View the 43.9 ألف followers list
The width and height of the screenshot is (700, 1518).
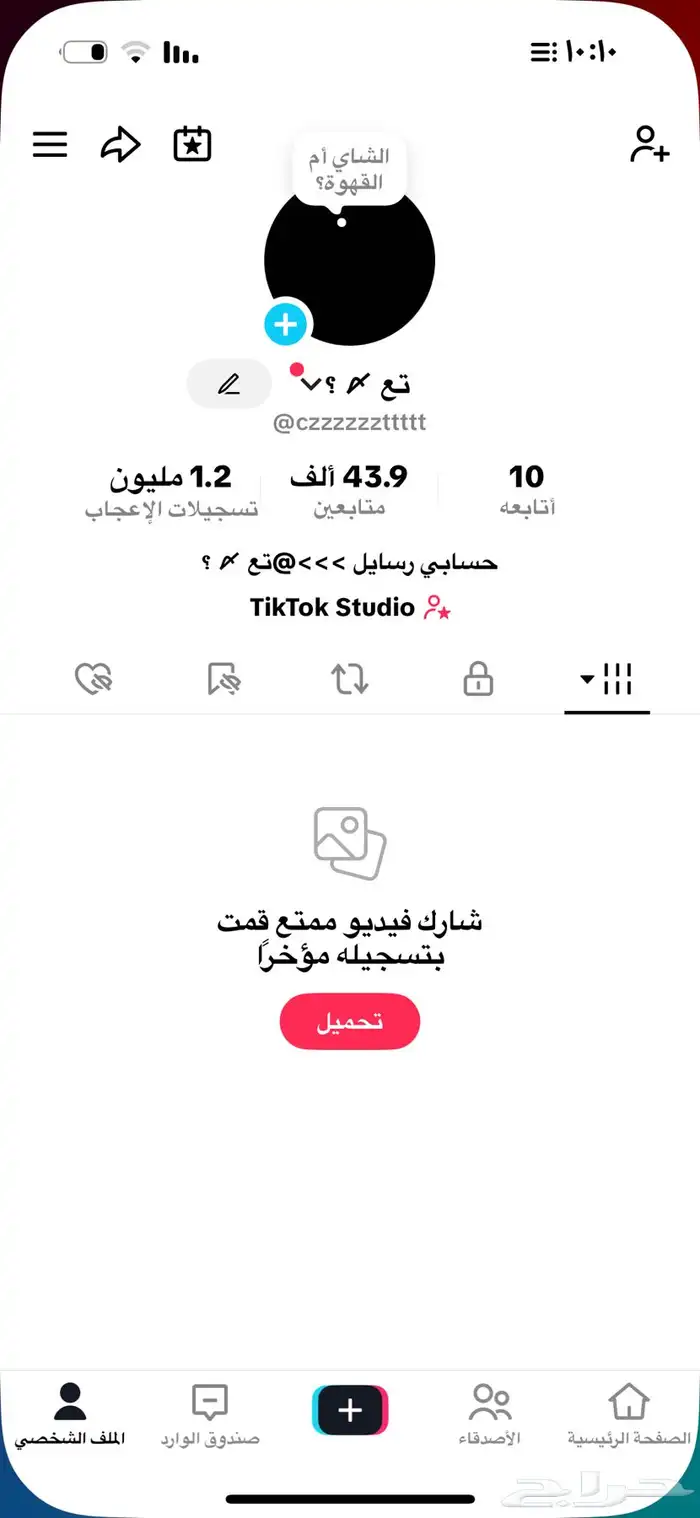[349, 489]
